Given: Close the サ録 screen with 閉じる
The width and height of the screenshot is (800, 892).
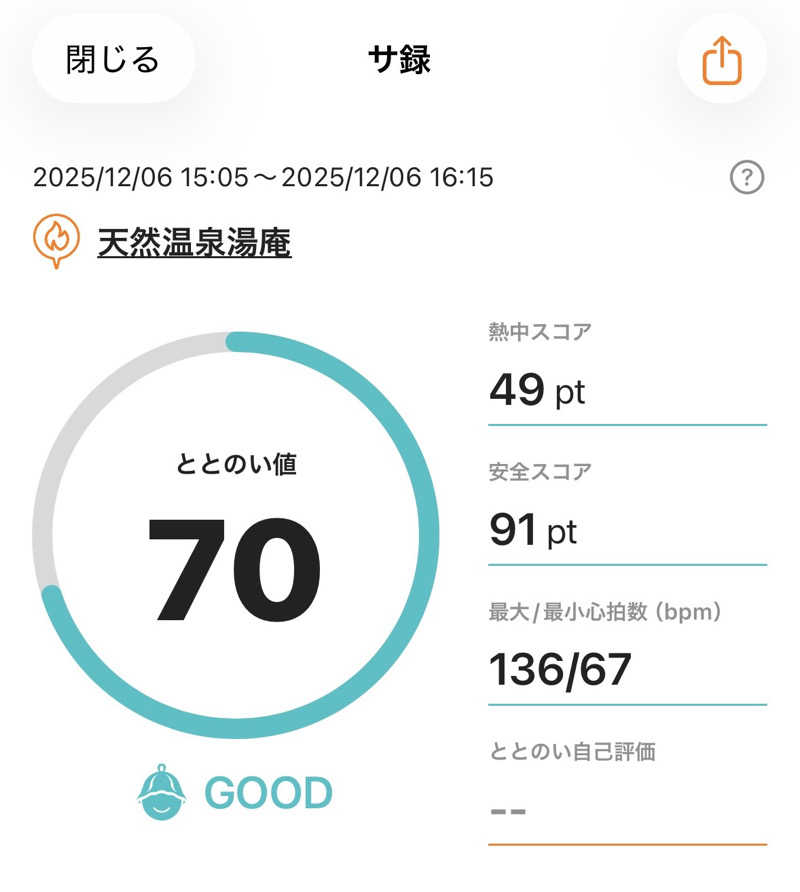Looking at the screenshot, I should (113, 60).
